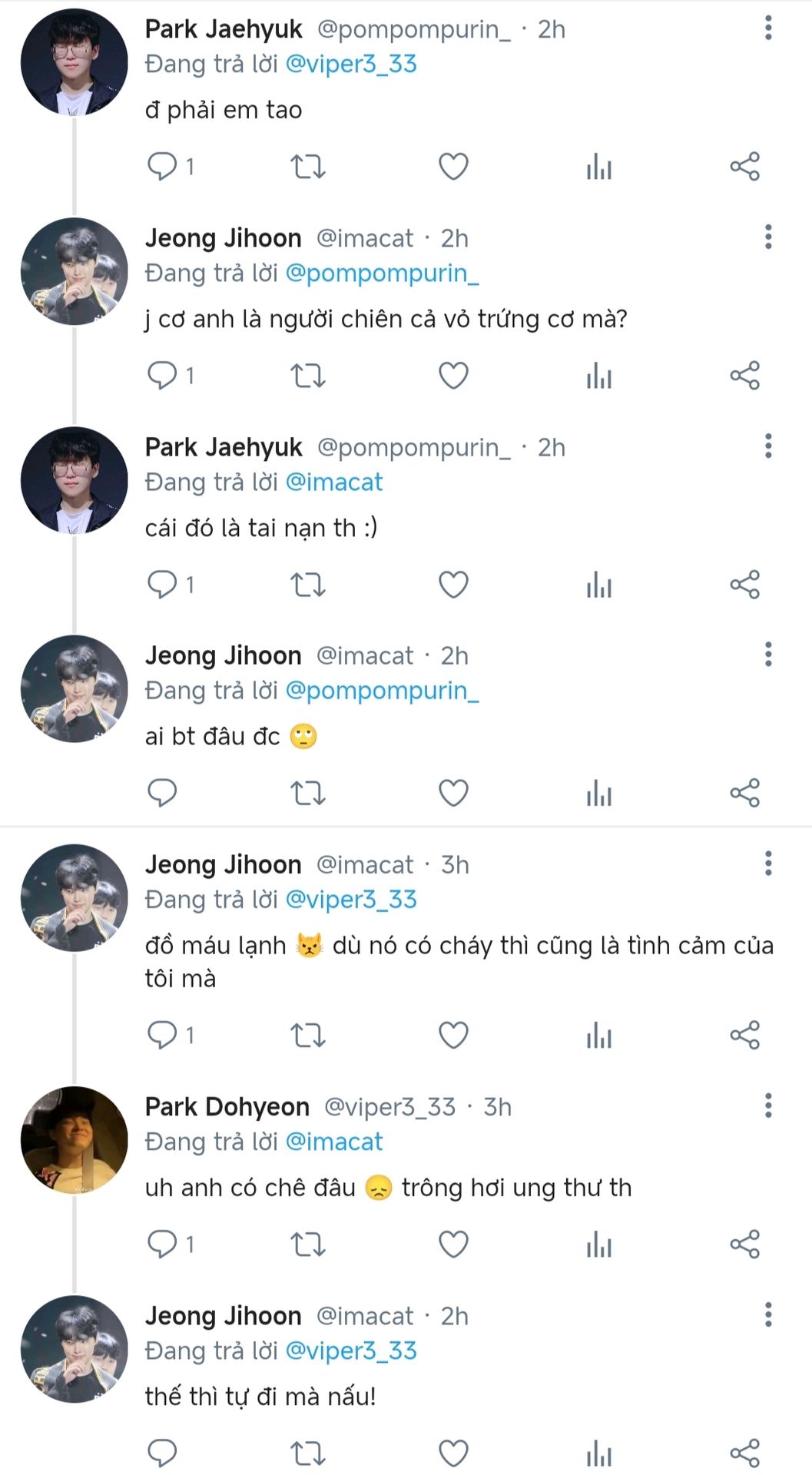The image size is (812, 1475).
Task: Open @pompompurin_ link in "ai bt đâu đc" tweet
Action: coord(382,691)
